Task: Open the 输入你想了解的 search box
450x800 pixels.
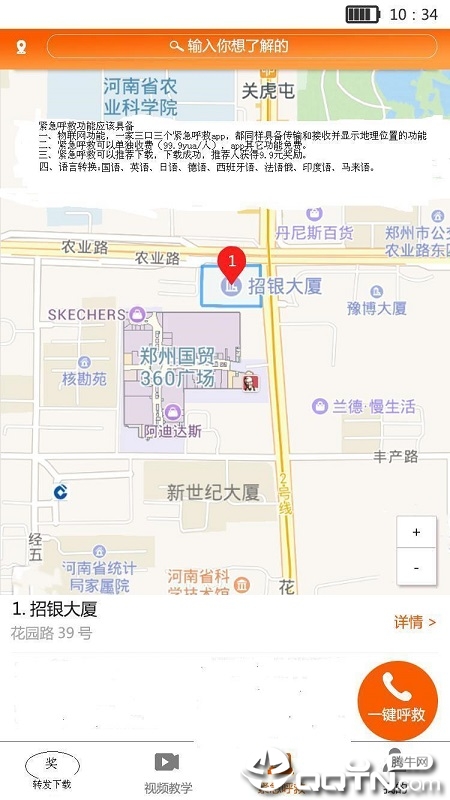Action: [242, 46]
